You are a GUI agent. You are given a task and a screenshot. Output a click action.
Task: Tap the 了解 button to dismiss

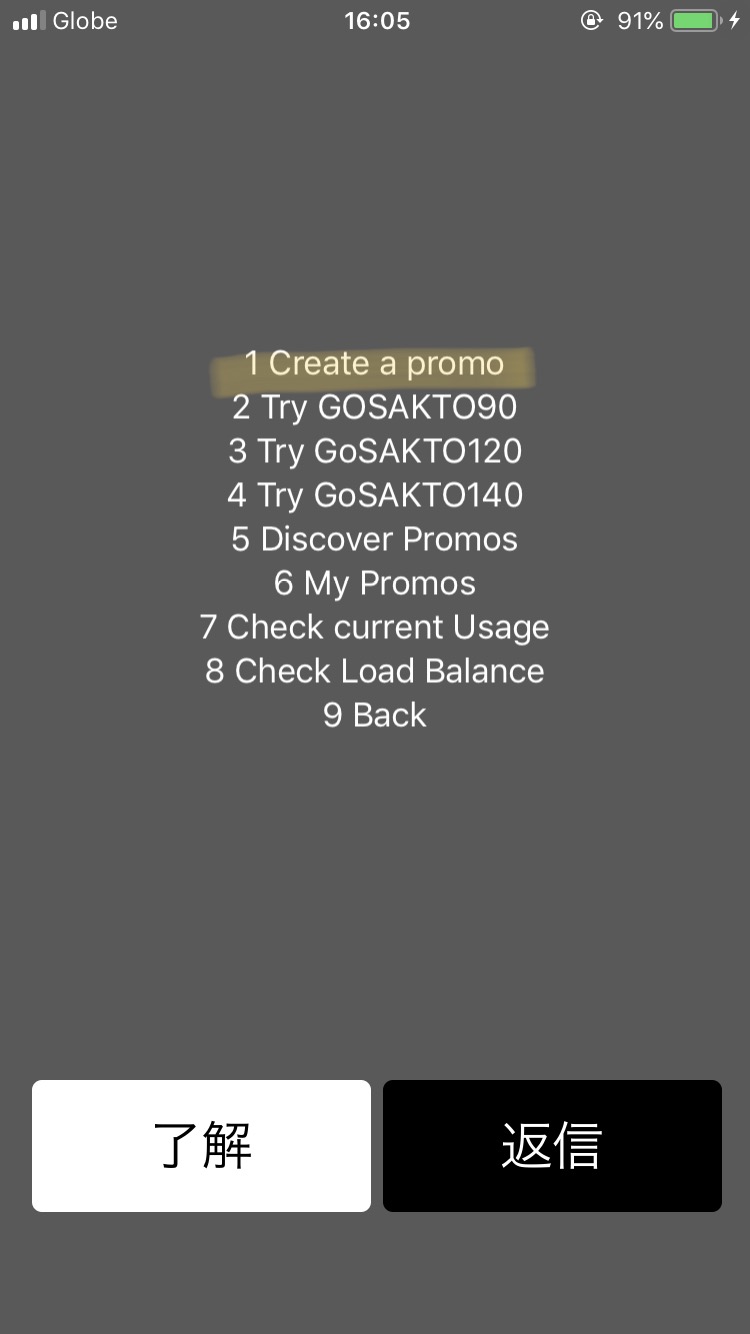click(x=201, y=1146)
